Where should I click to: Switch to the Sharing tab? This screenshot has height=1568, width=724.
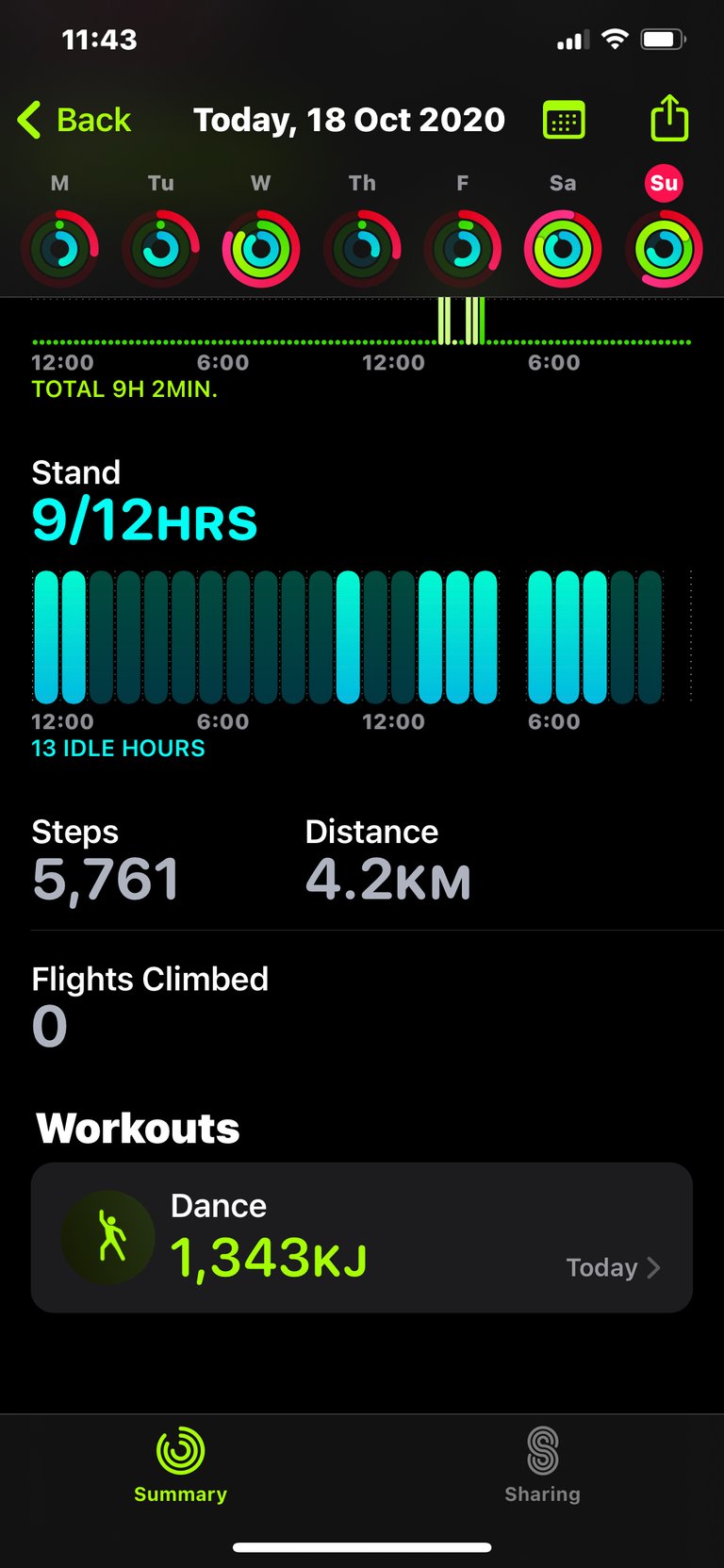tap(542, 1465)
